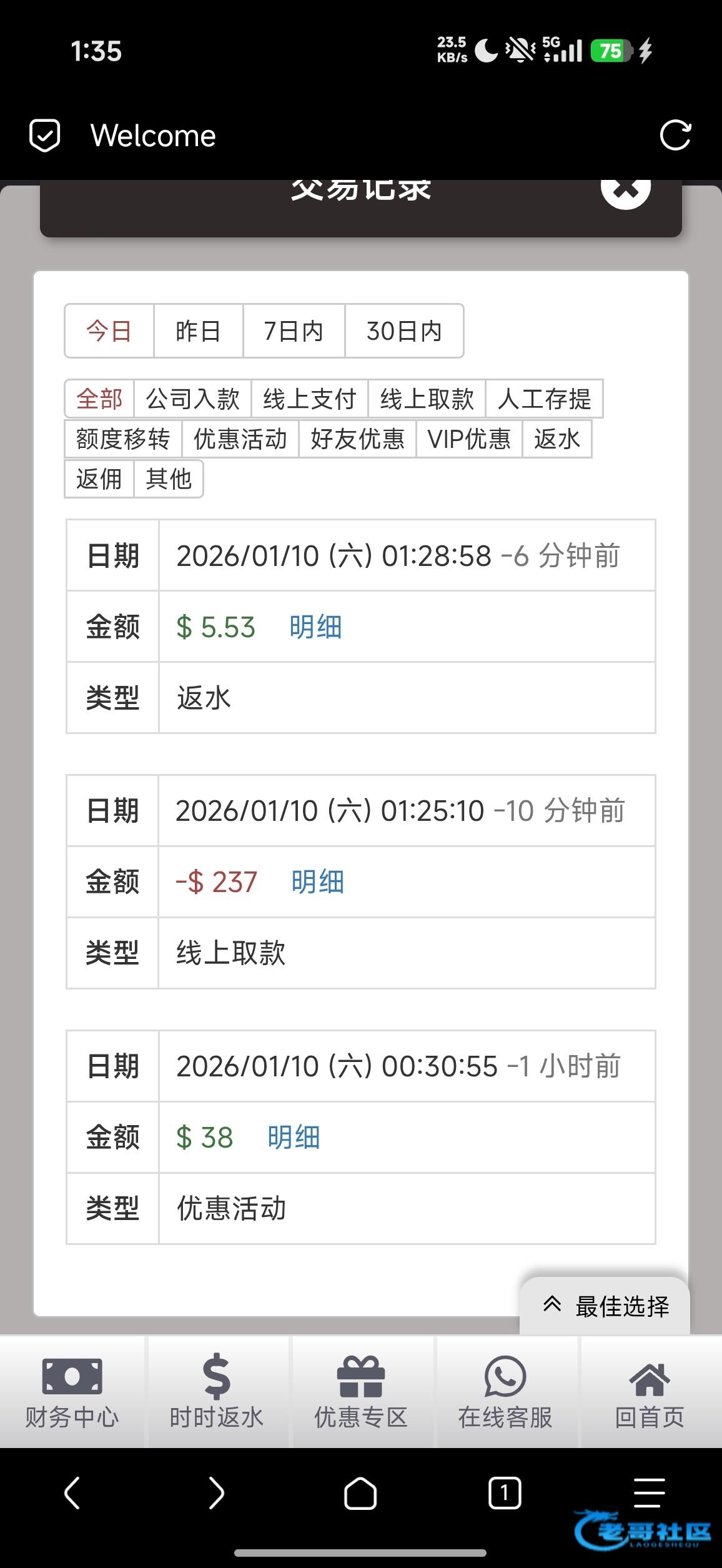Show records for 30日内
The height and width of the screenshot is (1568, 722).
pyautogui.click(x=404, y=331)
